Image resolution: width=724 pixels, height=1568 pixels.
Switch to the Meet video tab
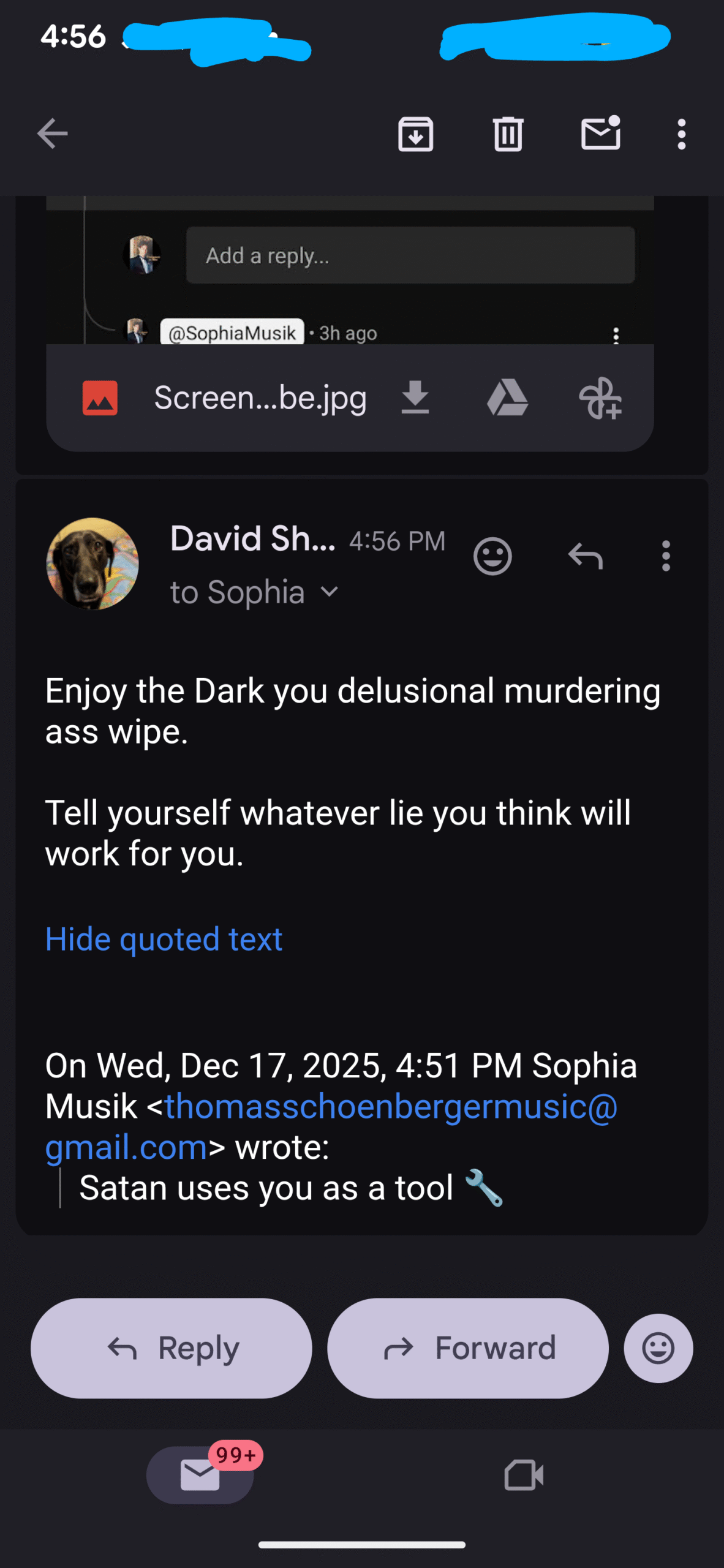523,1475
